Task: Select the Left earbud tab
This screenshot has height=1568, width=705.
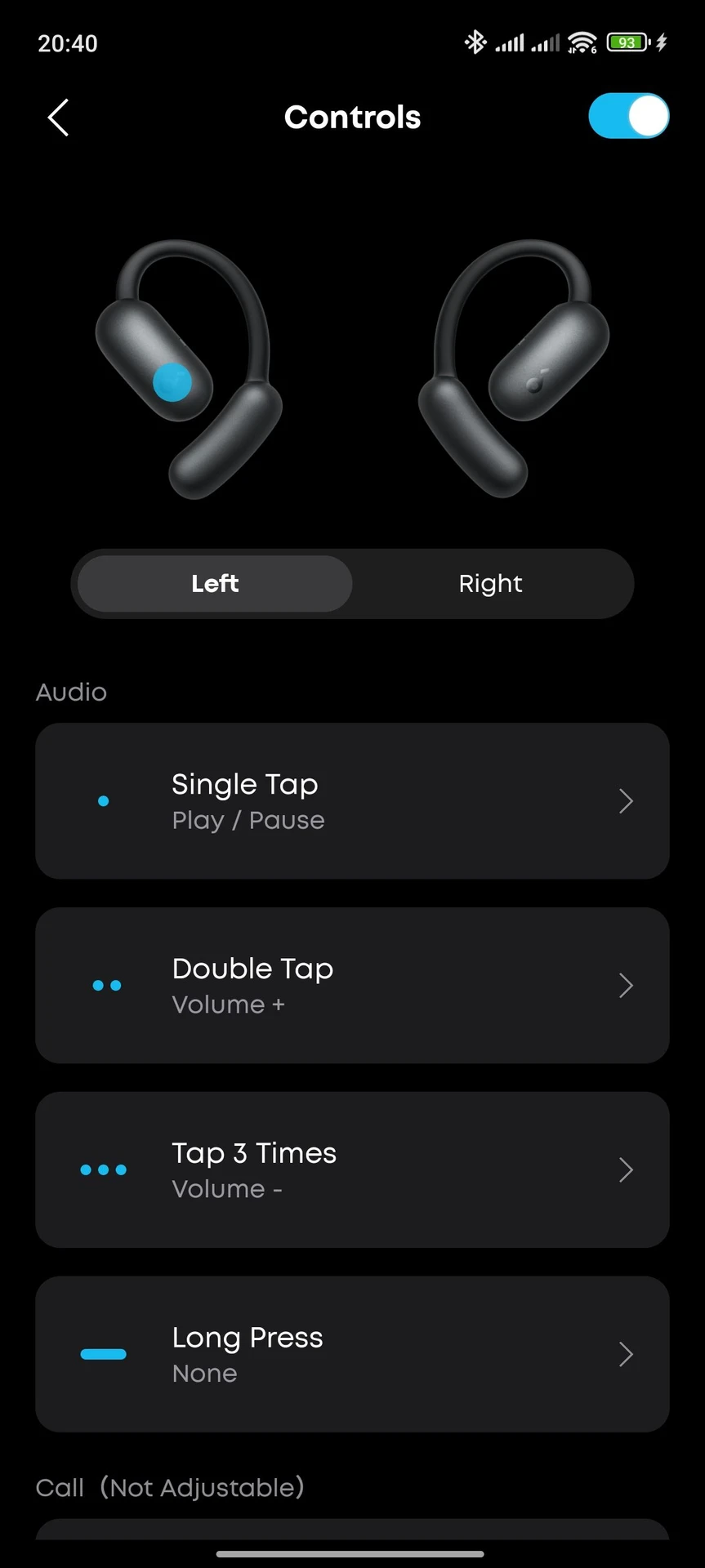Action: [x=215, y=583]
